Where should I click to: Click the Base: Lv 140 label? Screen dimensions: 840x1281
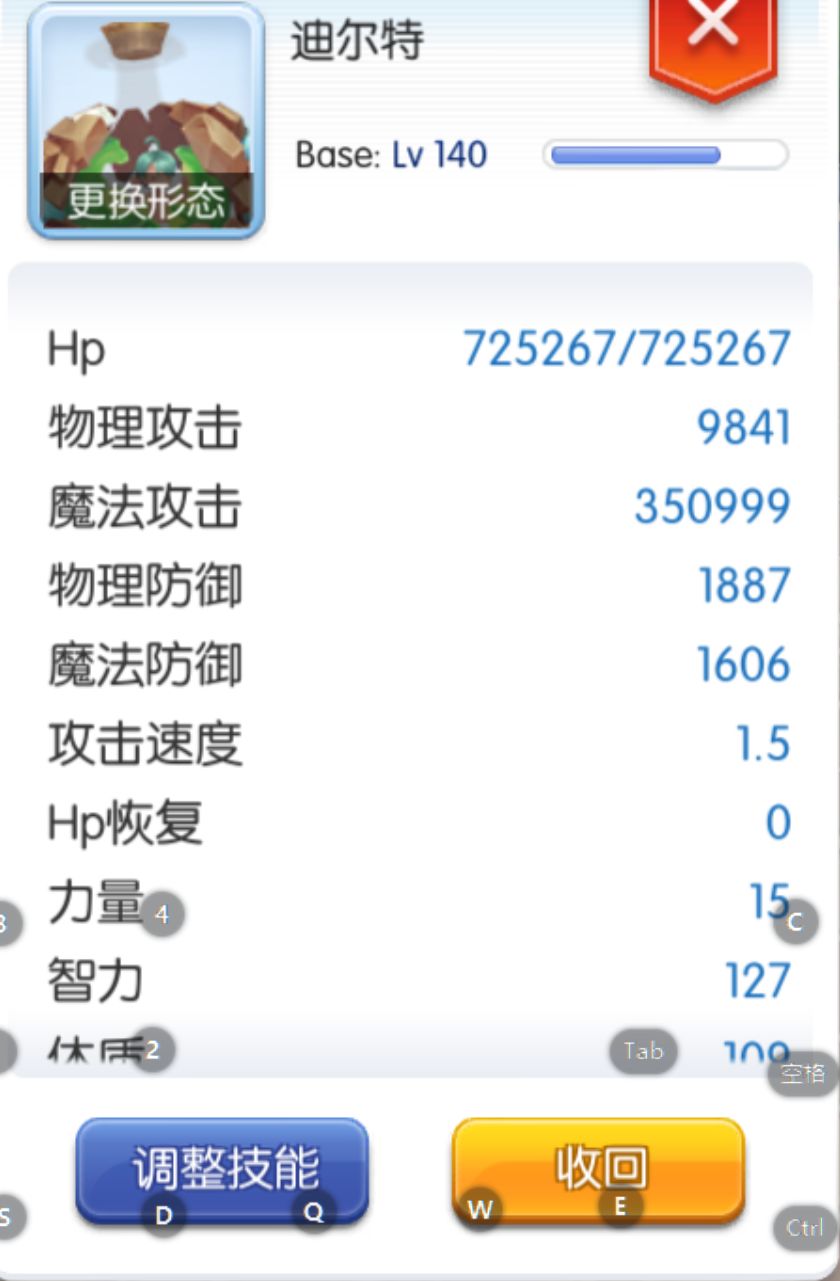tap(389, 154)
